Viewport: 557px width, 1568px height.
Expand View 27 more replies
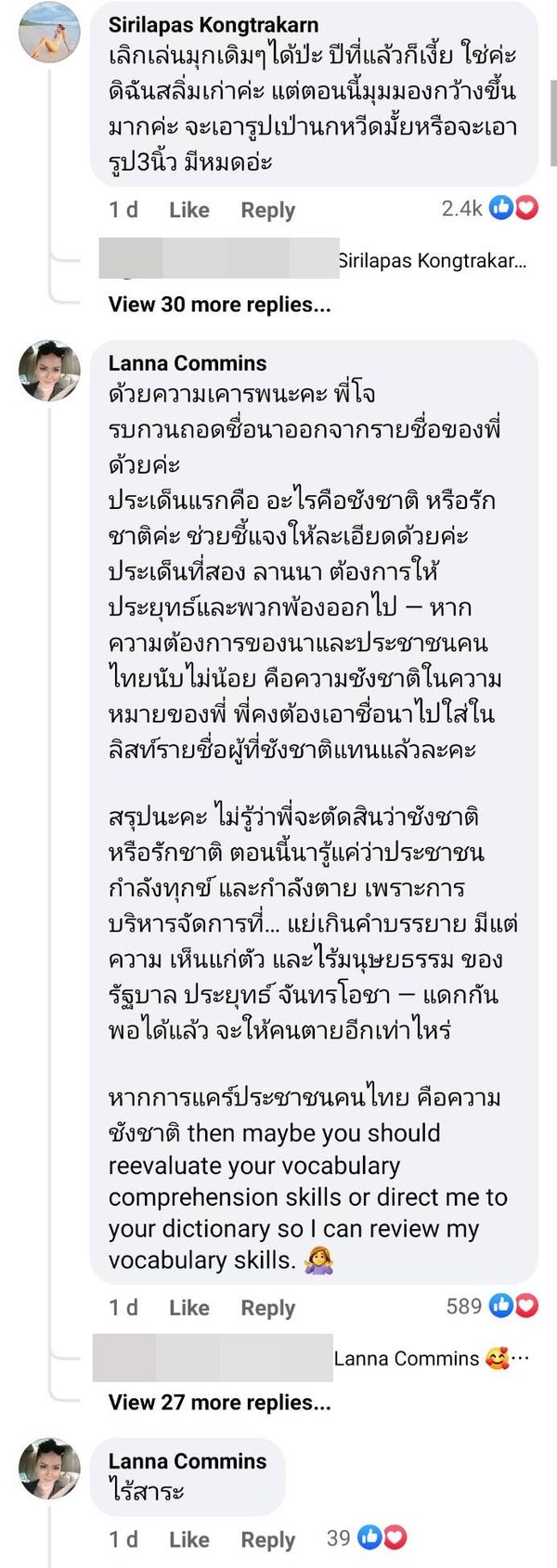[x=219, y=1403]
